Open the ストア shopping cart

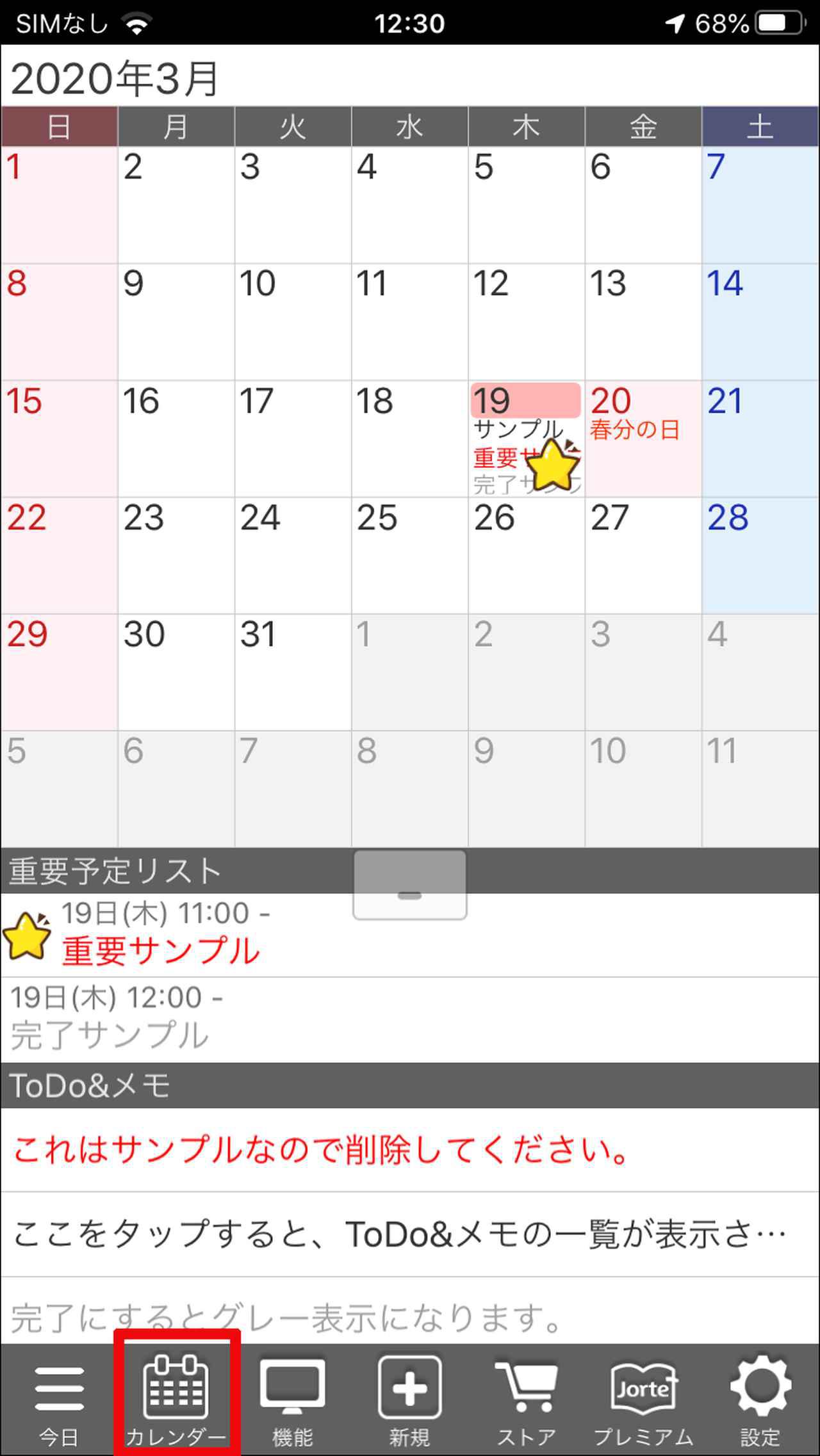pyautogui.click(x=526, y=1399)
